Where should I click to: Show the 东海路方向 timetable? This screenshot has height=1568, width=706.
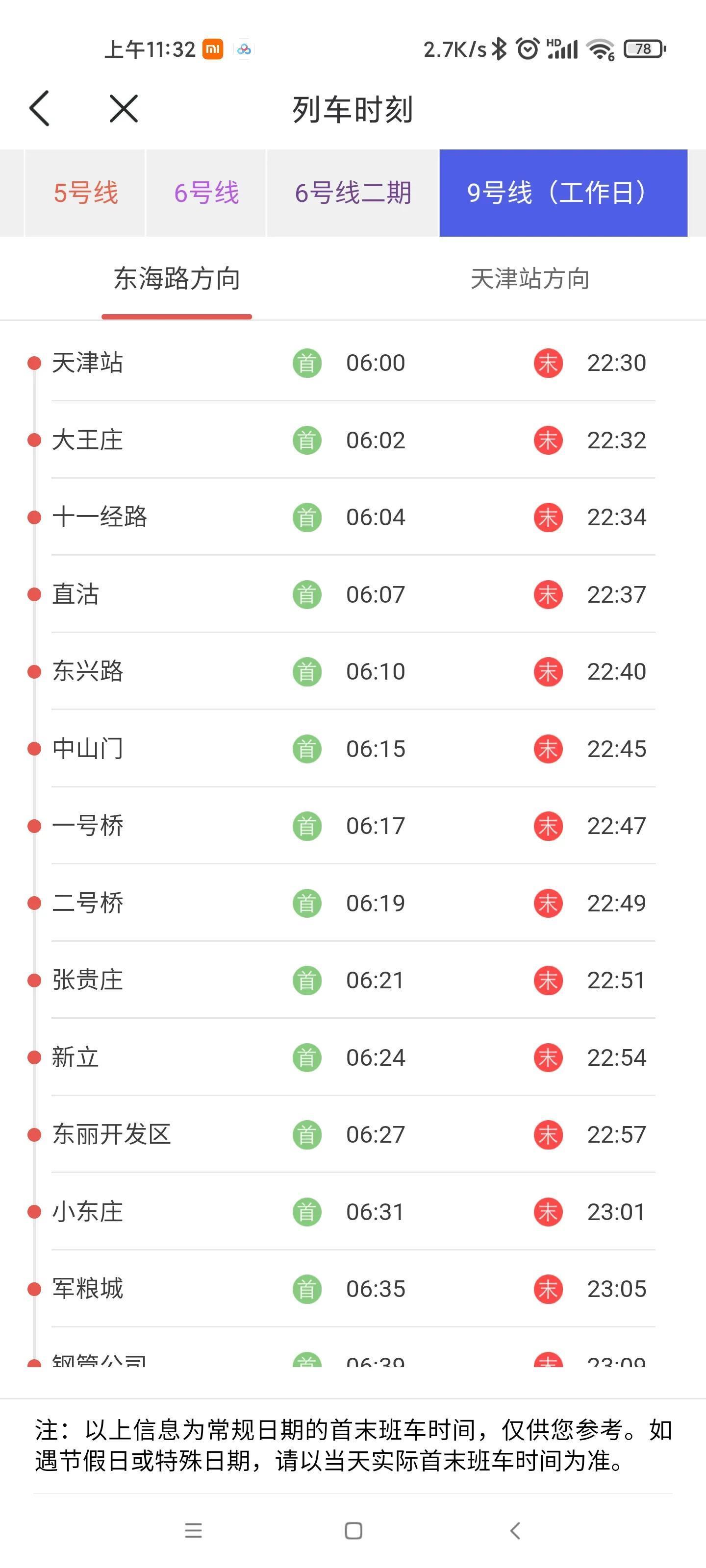tap(176, 279)
